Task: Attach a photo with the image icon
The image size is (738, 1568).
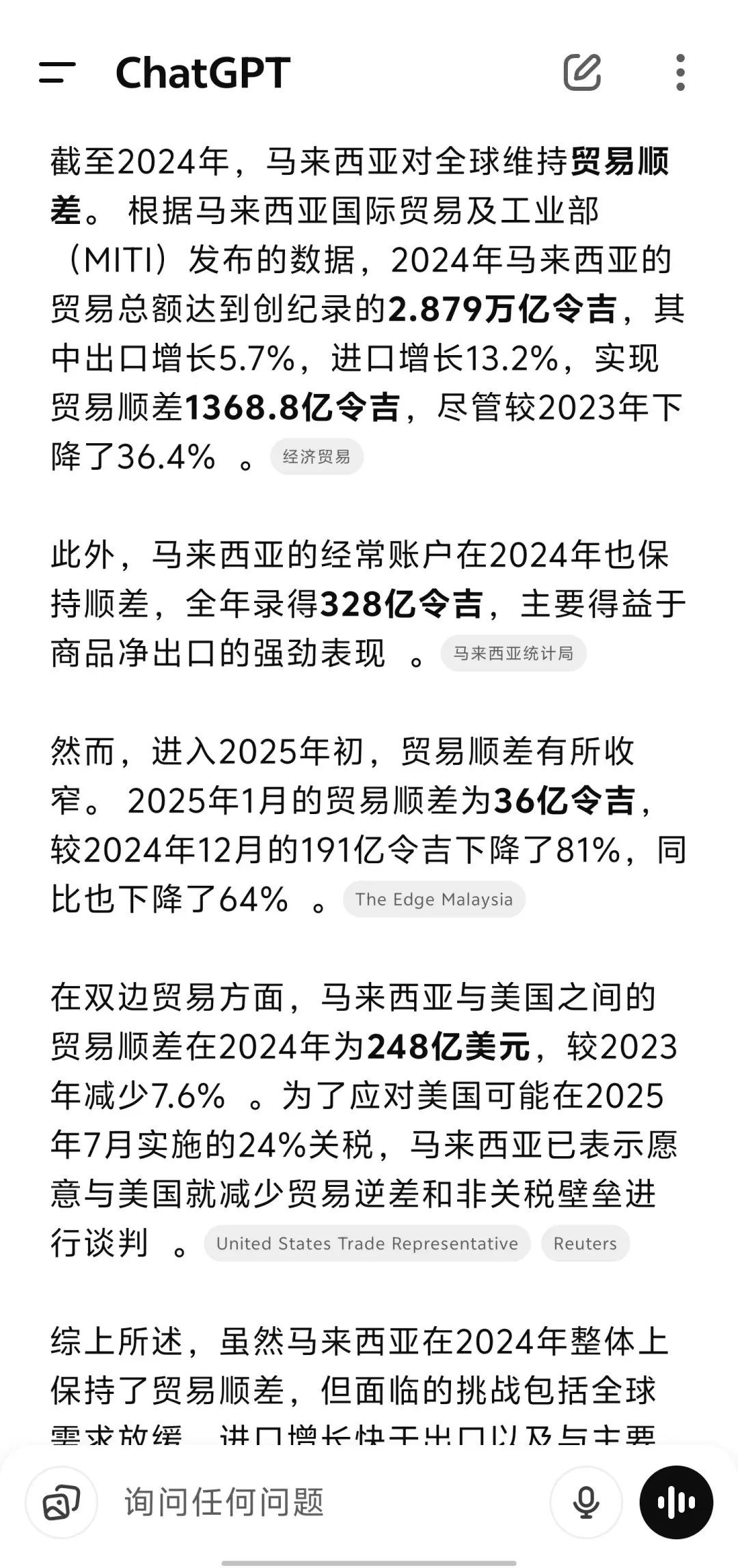Action: (62, 1502)
